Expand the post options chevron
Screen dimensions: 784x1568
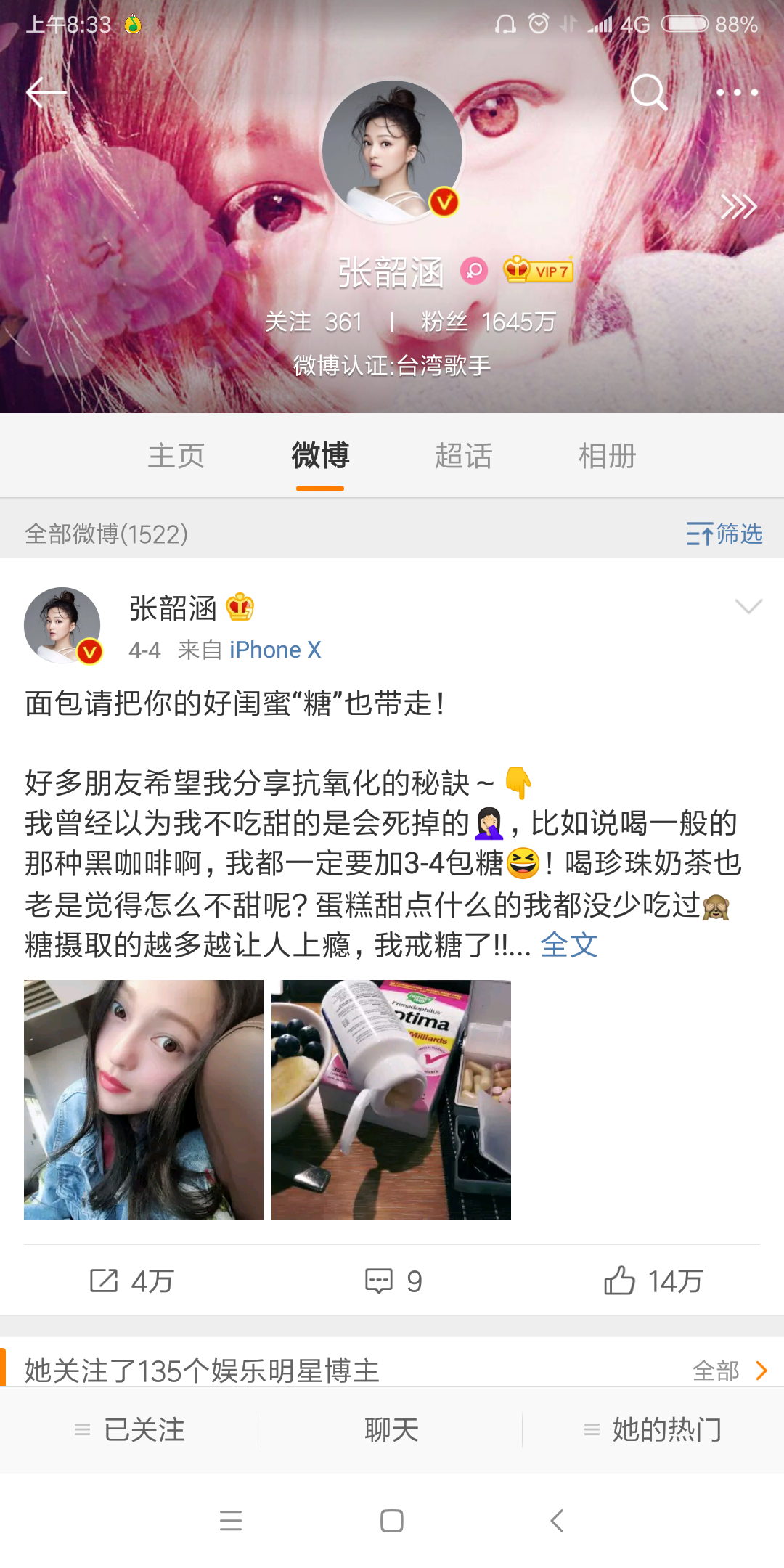click(748, 606)
